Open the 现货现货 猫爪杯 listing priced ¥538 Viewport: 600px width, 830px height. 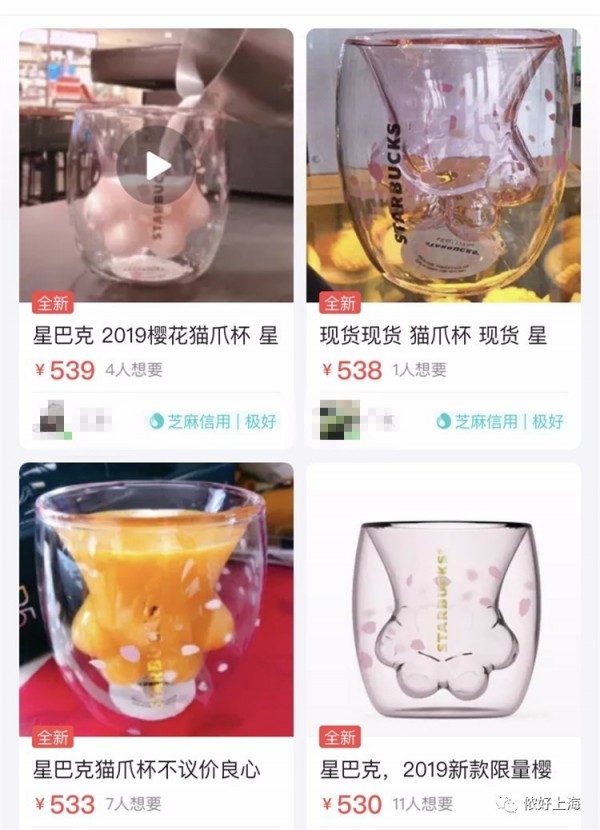(434, 335)
